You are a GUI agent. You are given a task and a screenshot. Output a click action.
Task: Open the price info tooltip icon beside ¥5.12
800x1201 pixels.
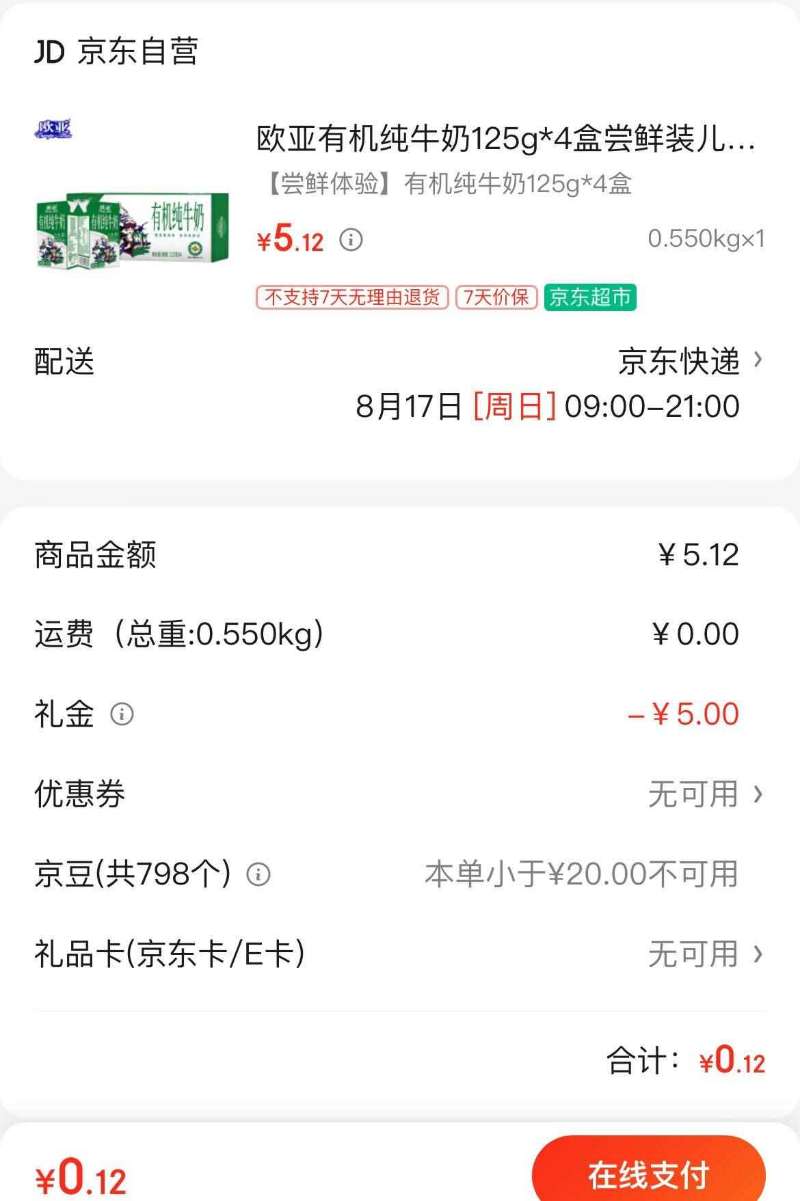click(349, 240)
